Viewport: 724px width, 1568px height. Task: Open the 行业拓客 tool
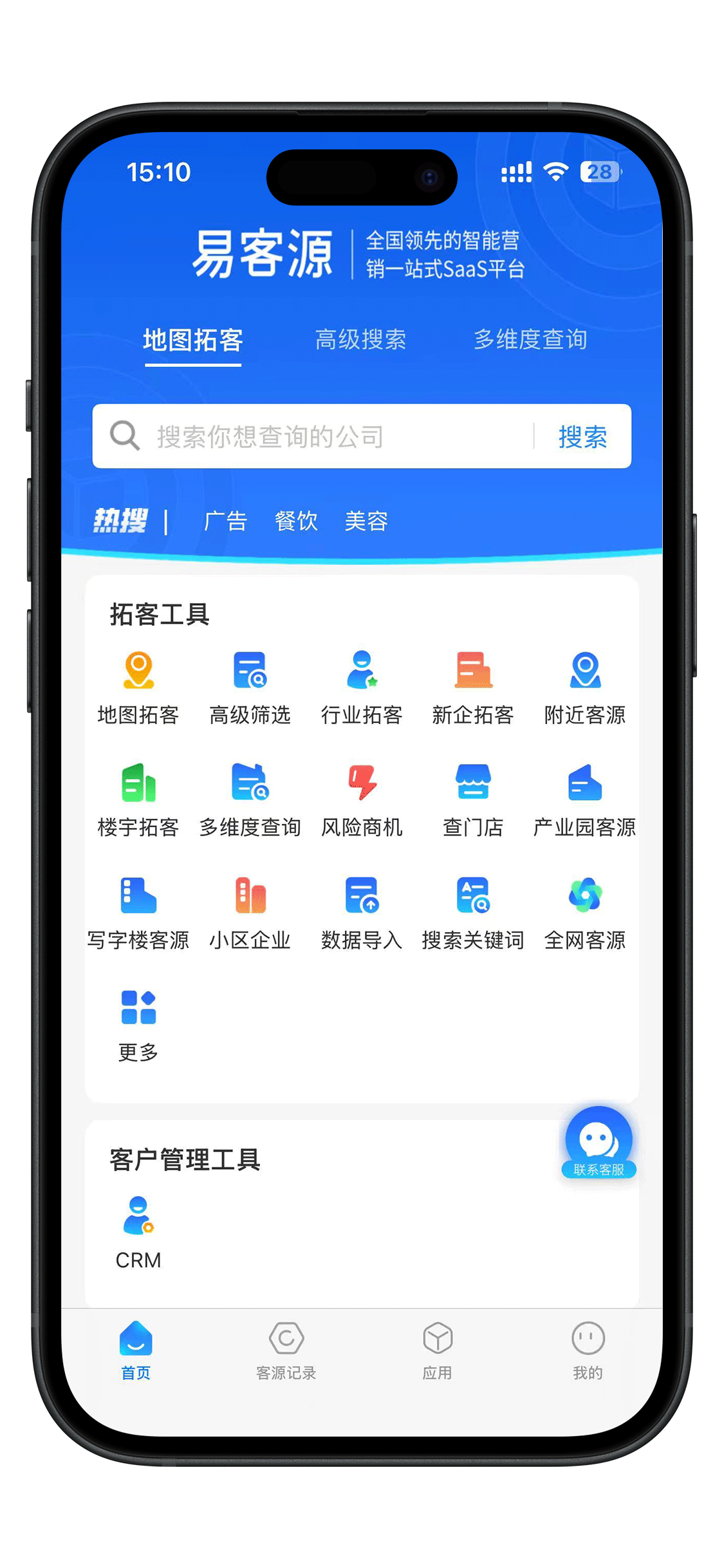pos(362,686)
